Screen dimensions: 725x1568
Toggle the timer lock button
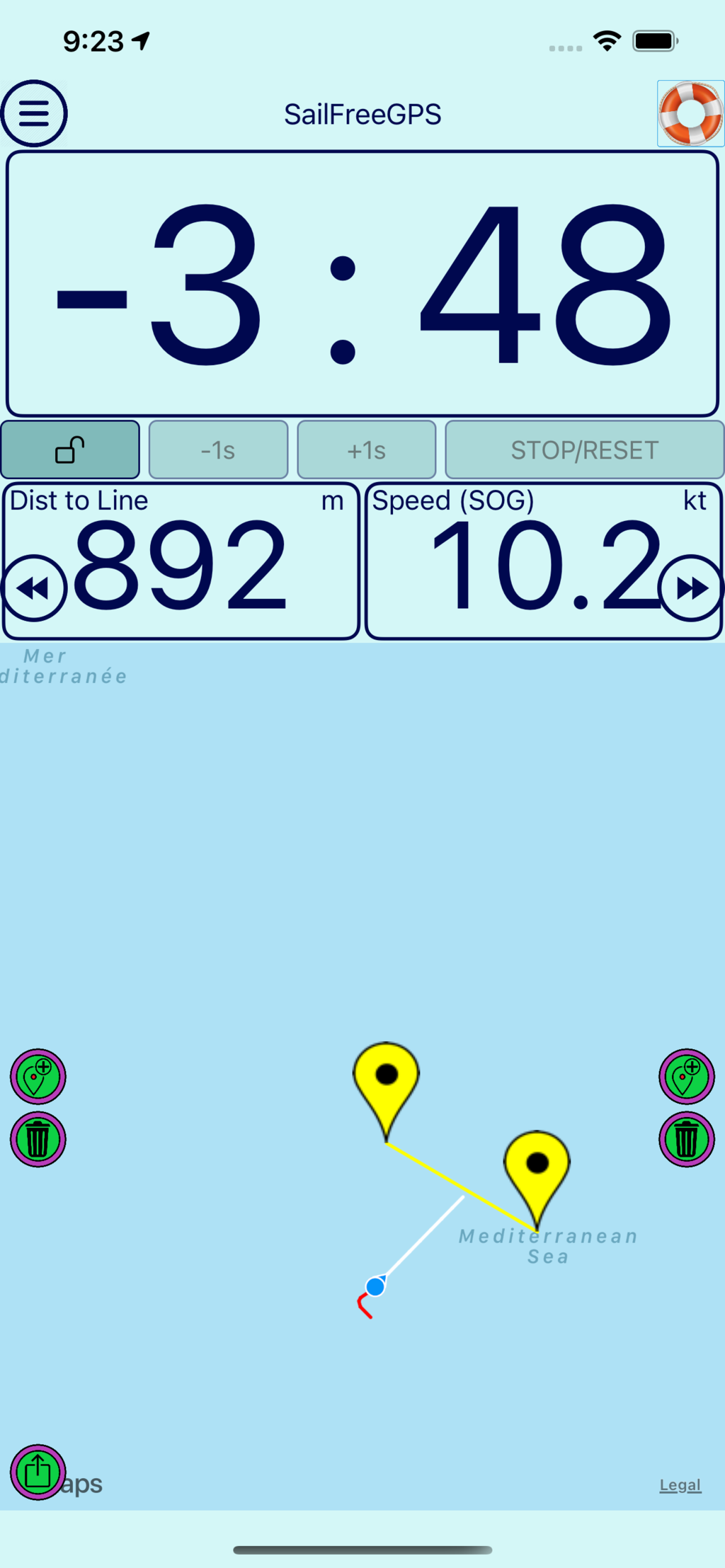coord(70,450)
